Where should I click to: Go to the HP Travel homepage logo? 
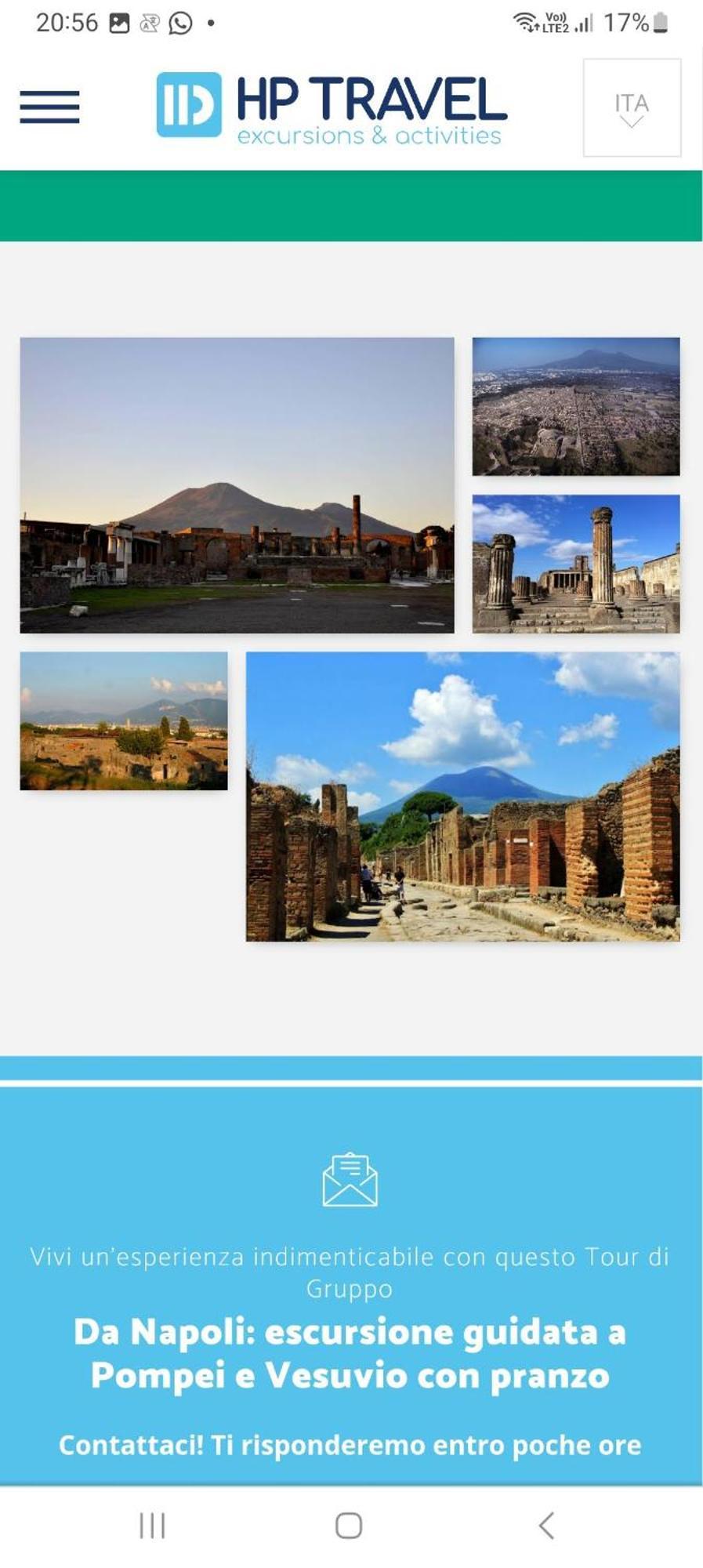tap(332, 107)
